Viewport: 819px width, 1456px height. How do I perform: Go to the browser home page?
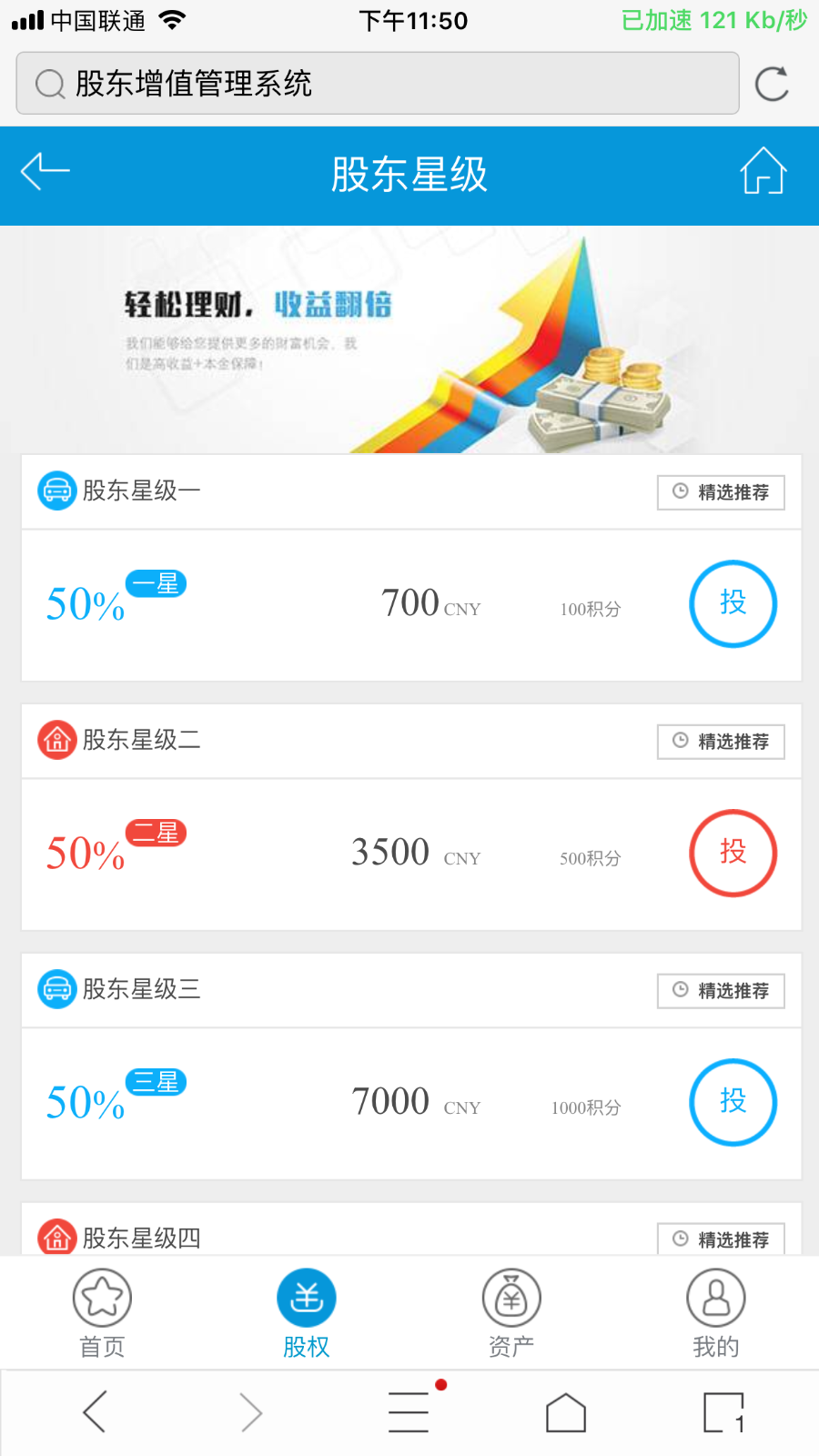pyautogui.click(x=566, y=1412)
